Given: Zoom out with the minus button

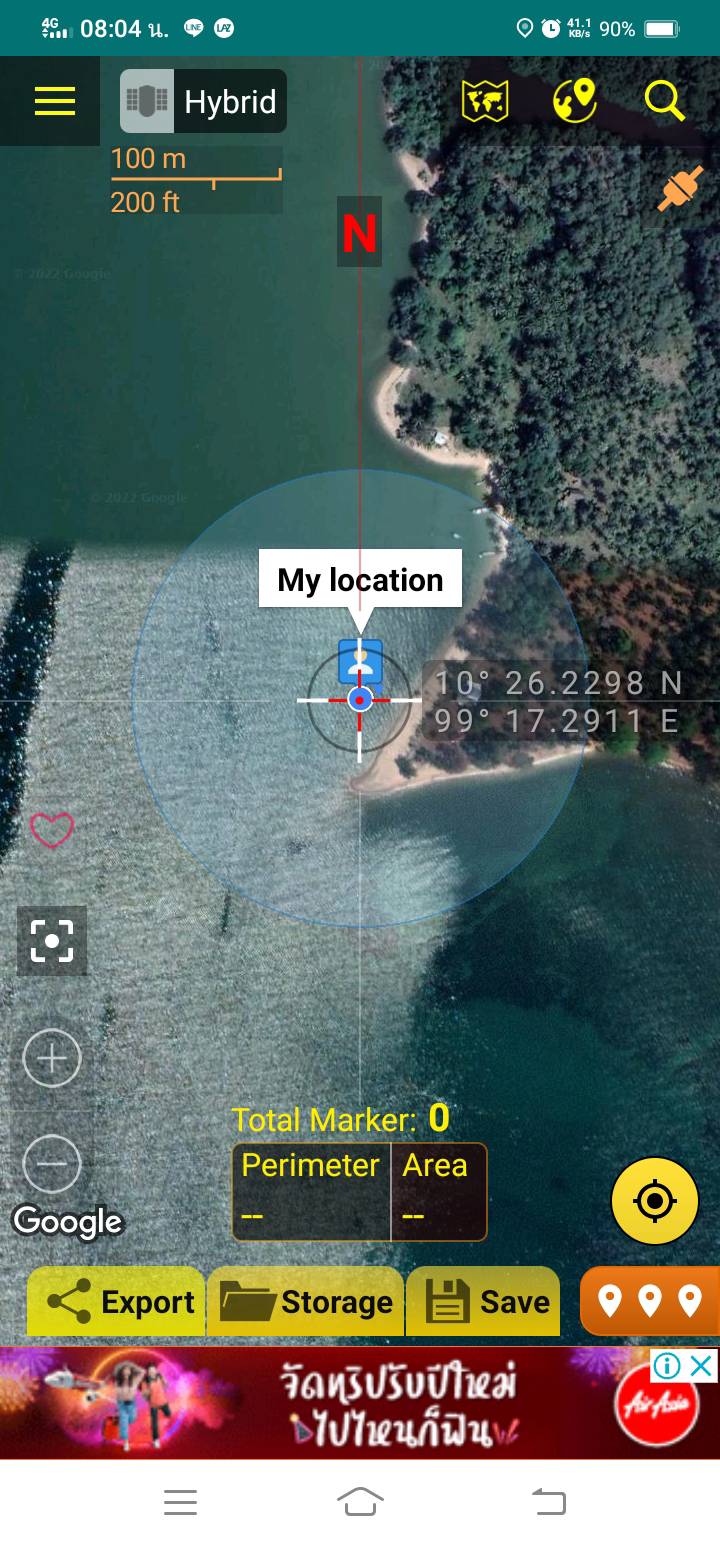Looking at the screenshot, I should [52, 1163].
